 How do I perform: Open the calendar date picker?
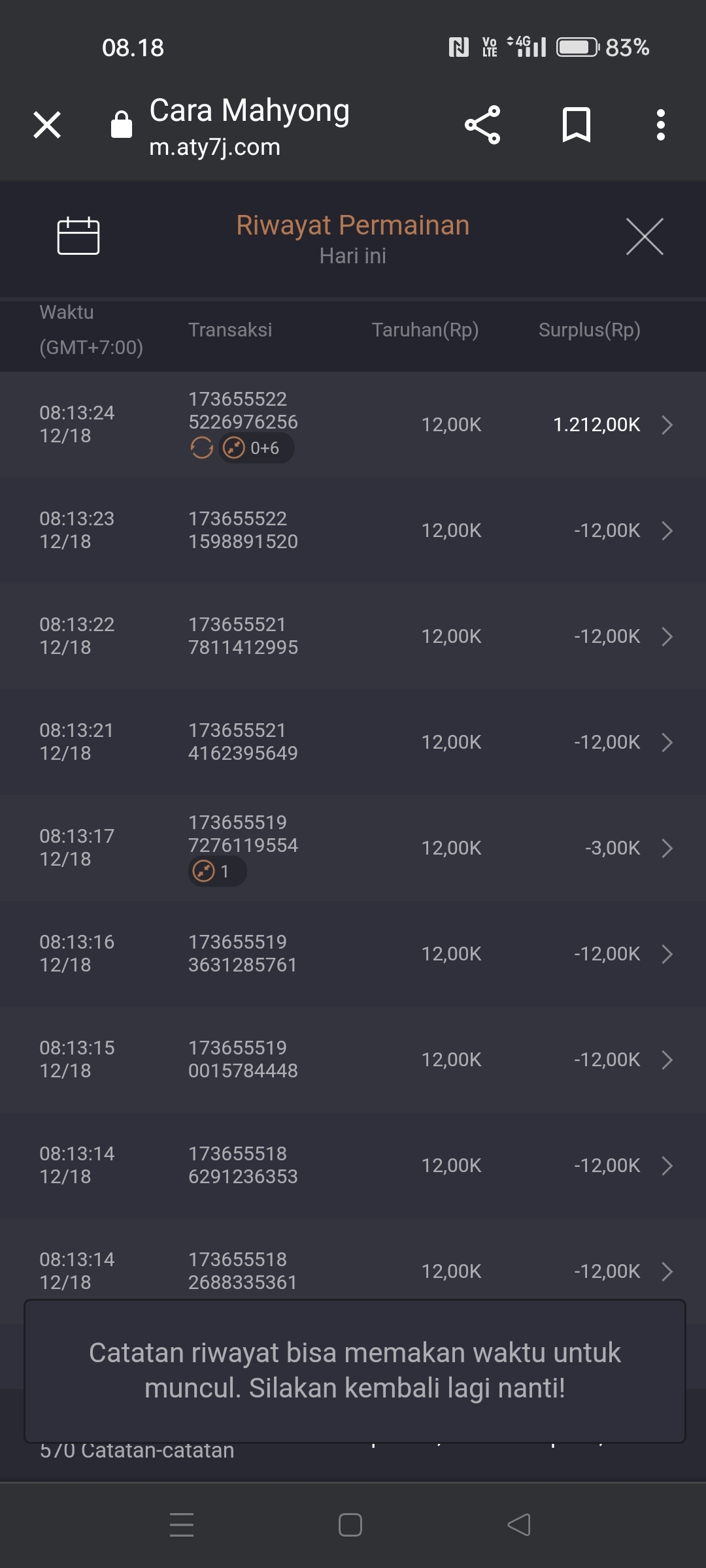coord(78,235)
